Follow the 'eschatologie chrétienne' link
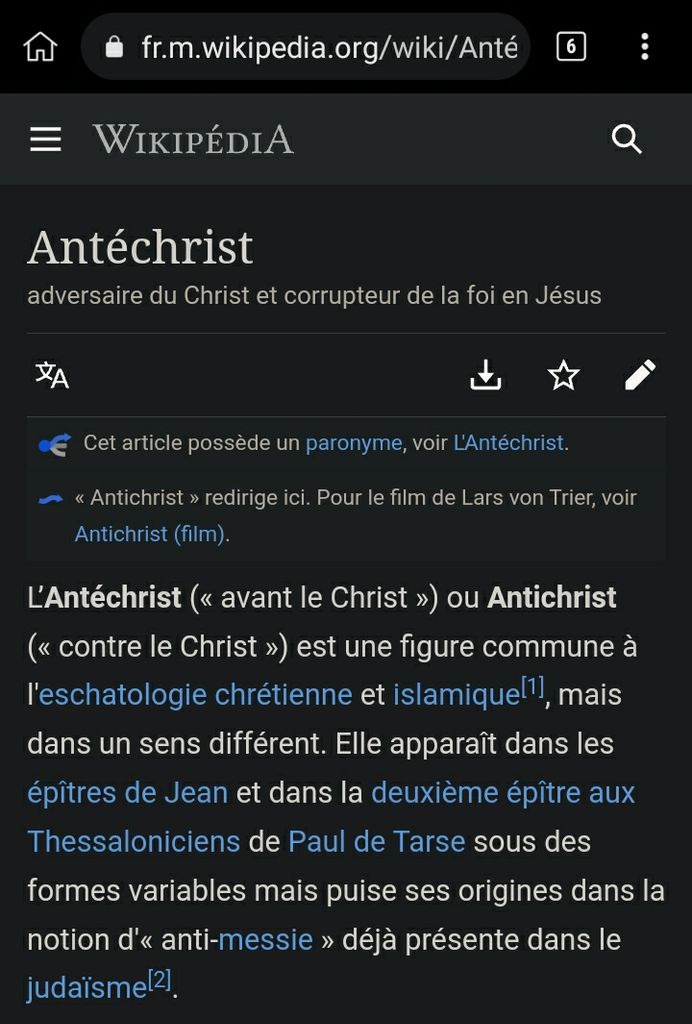Screen dimensions: 692x1024 pyautogui.click(x=195, y=695)
